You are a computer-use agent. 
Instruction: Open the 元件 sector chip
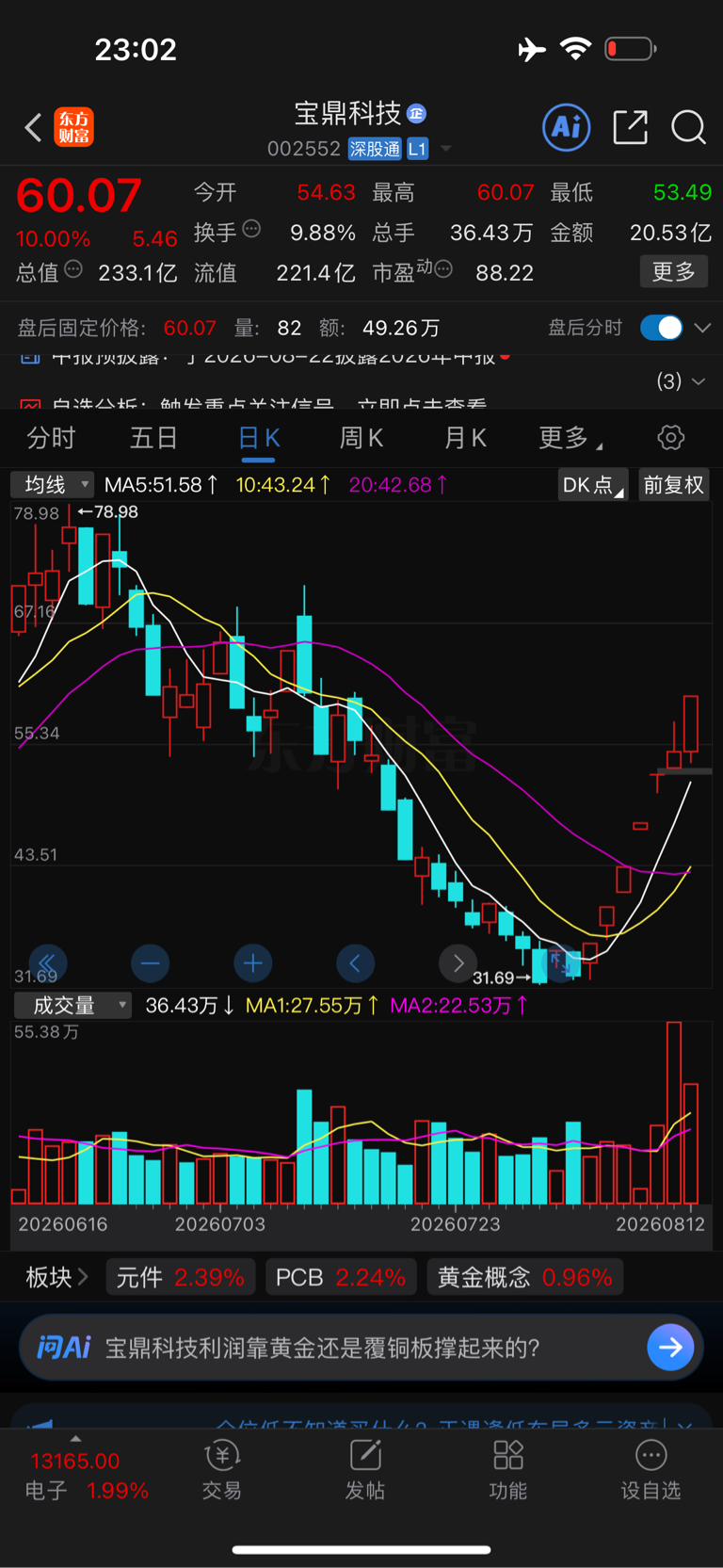pyautogui.click(x=180, y=1278)
